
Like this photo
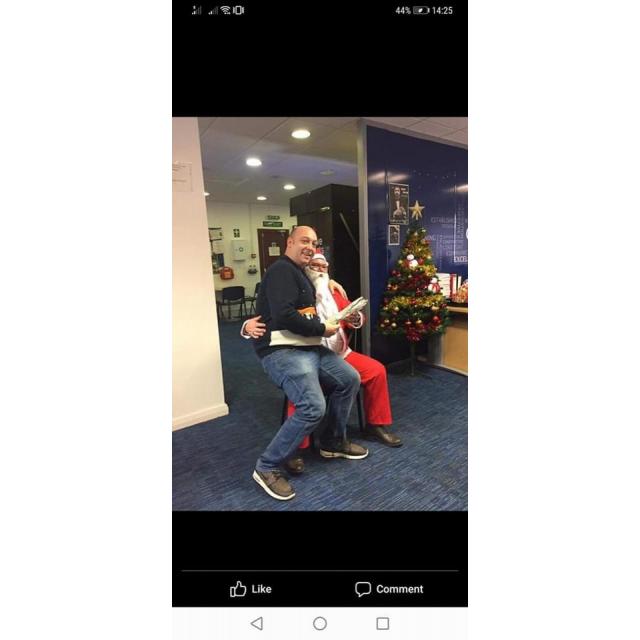pyautogui.click(x=250, y=589)
